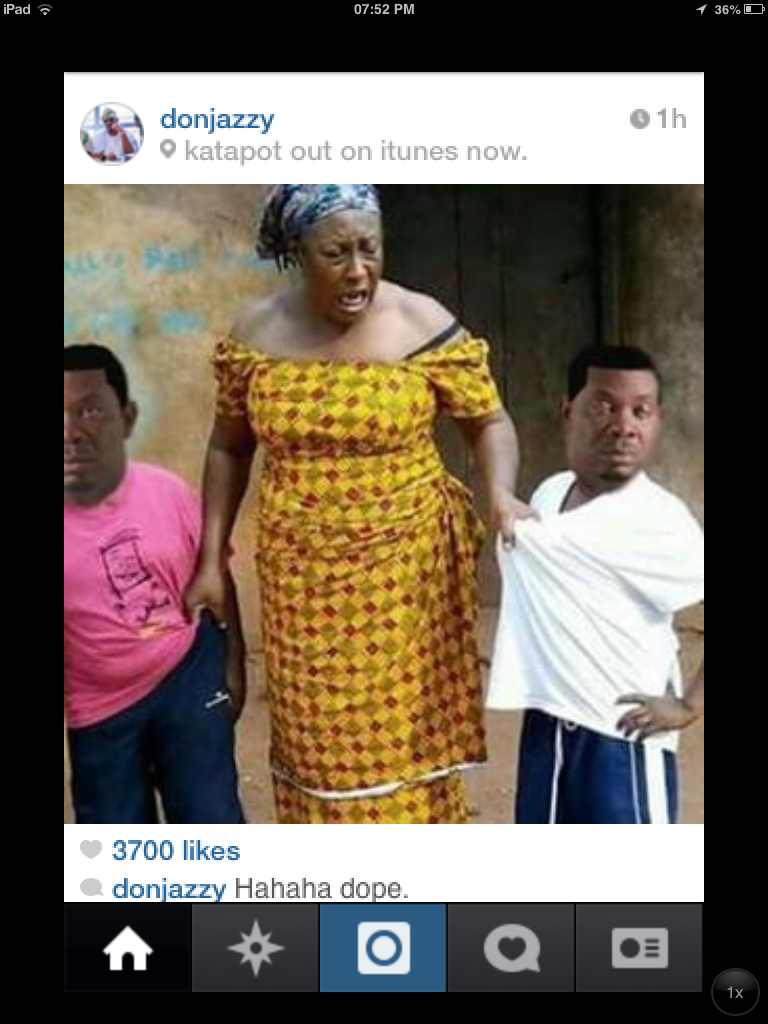
Task: View the list of 3700 likes
Action: tap(176, 851)
